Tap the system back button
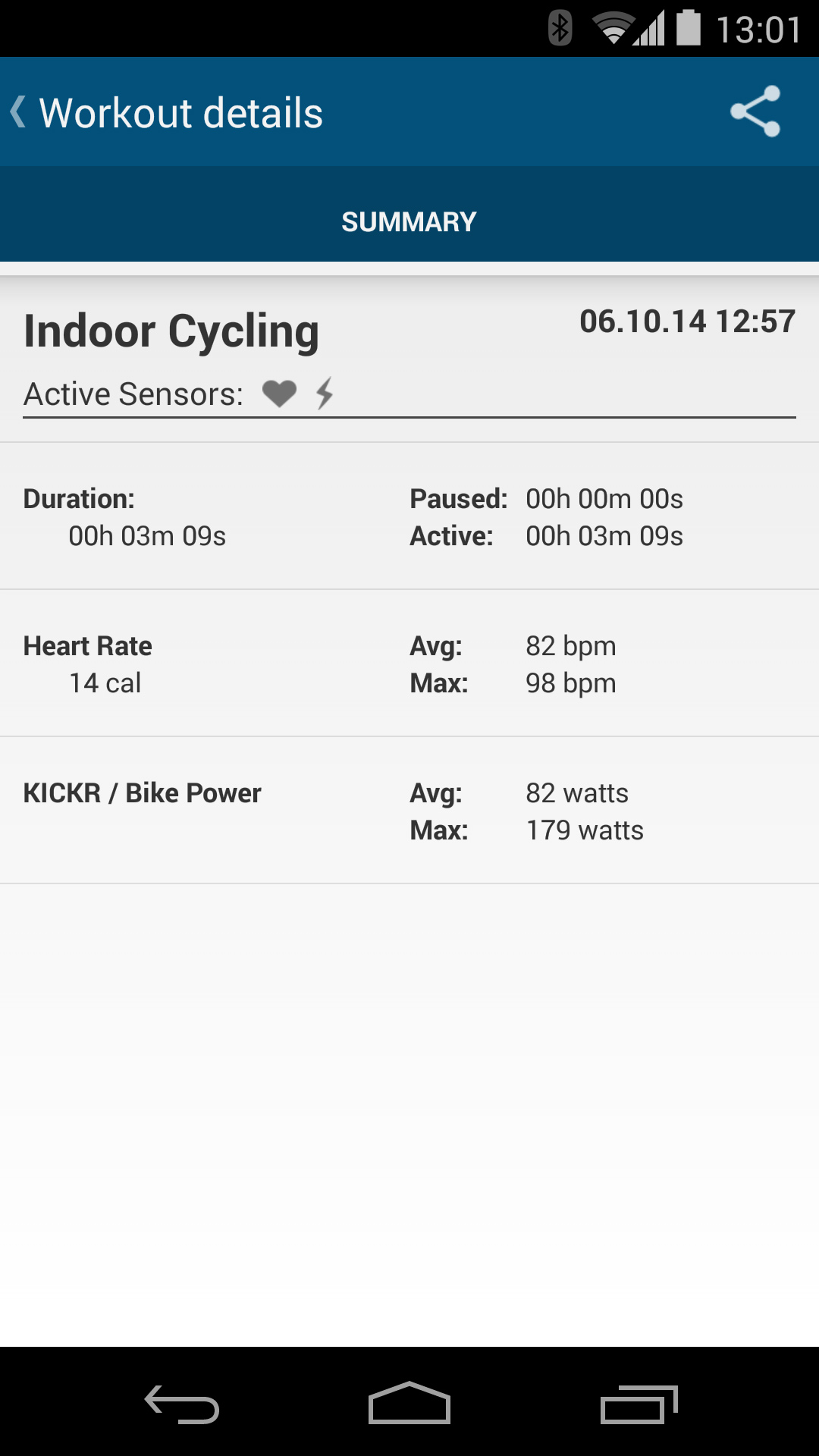 pos(182,1404)
